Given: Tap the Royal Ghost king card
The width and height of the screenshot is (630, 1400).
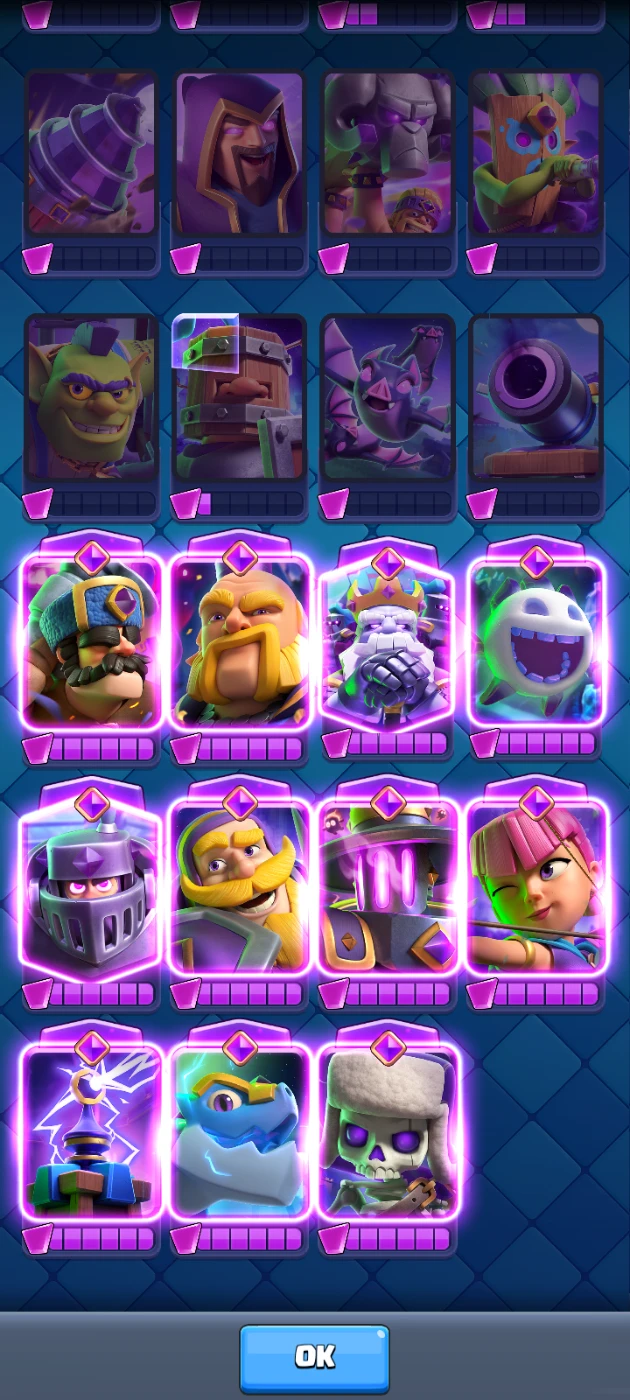Looking at the screenshot, I should (388, 642).
